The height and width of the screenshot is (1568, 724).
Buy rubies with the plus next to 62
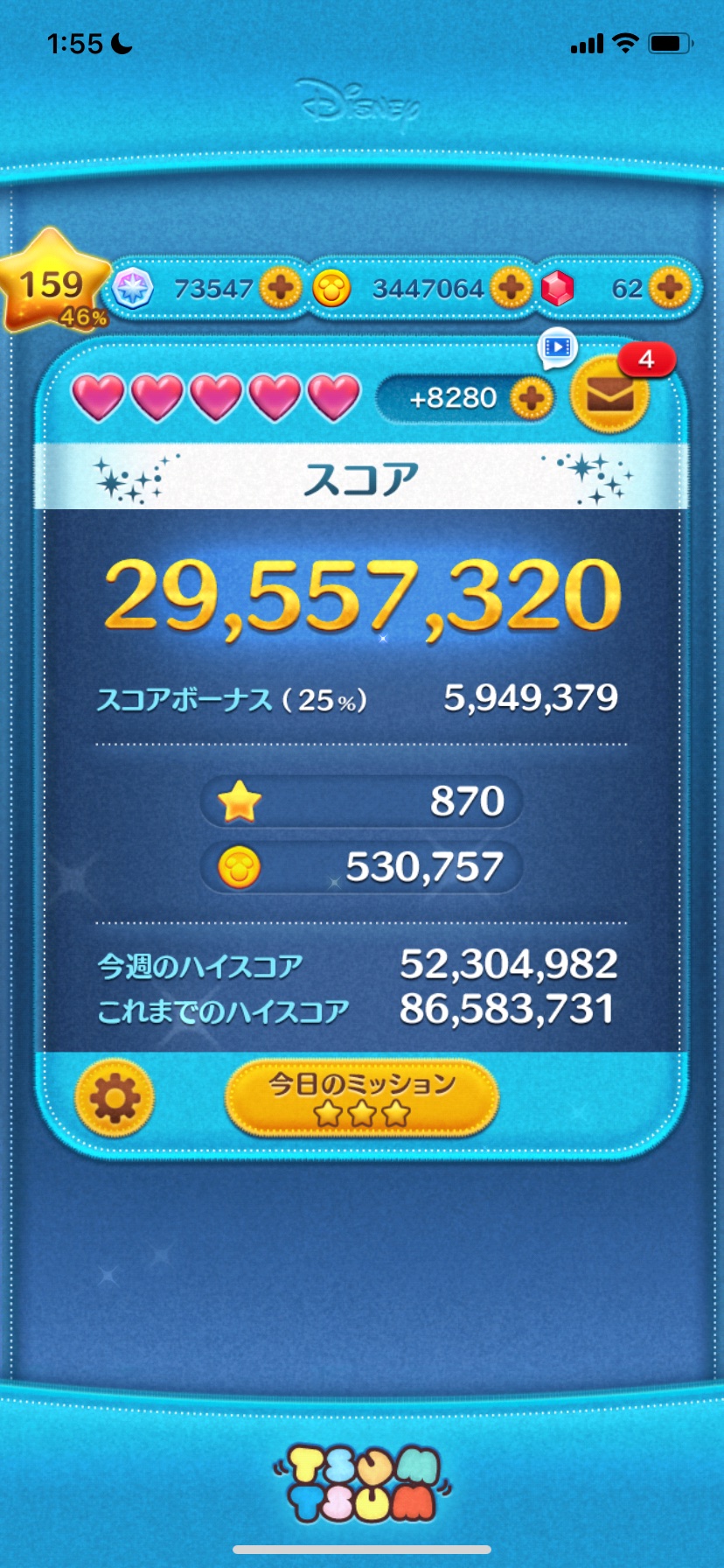[x=670, y=288]
